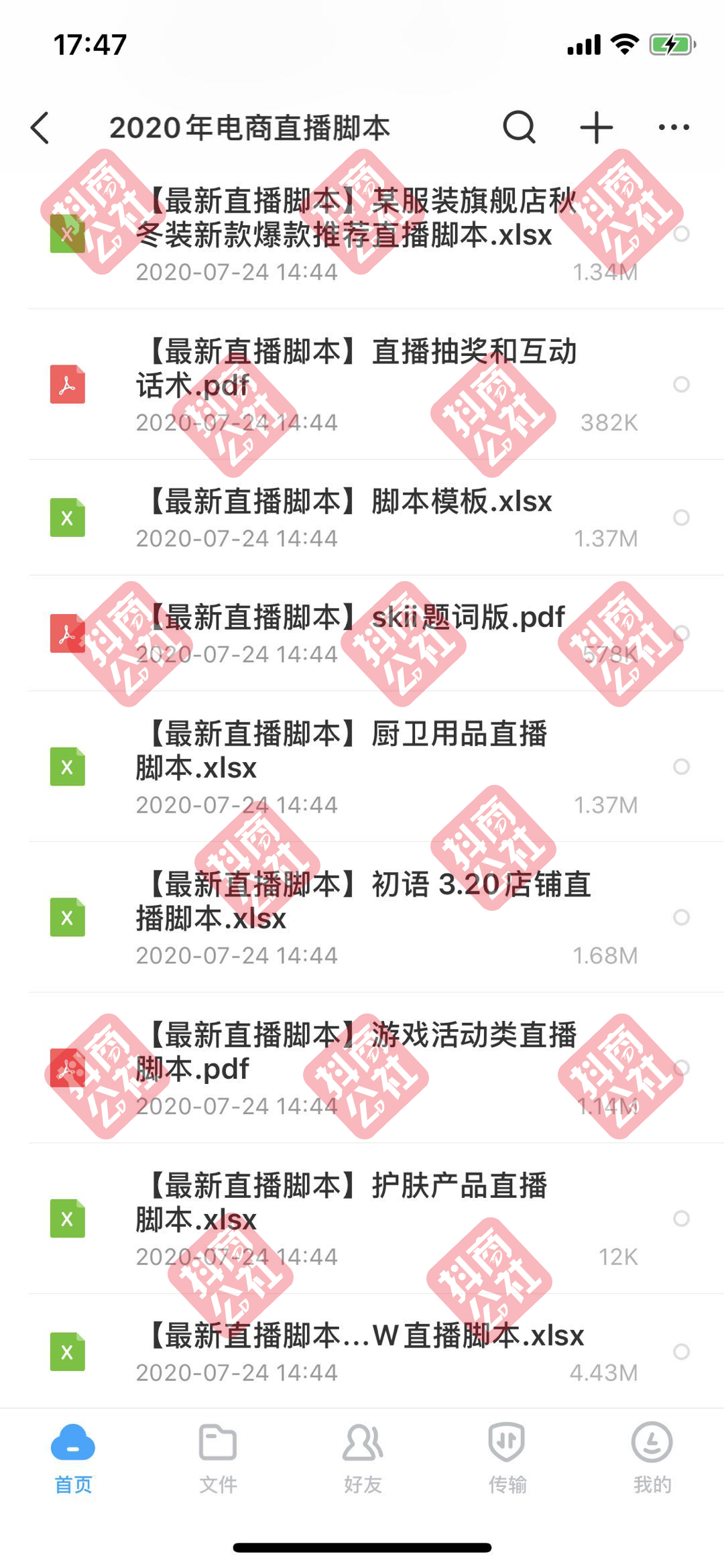724x1568 pixels.
Task: Switch to the 文件 tab
Action: click(x=218, y=1459)
